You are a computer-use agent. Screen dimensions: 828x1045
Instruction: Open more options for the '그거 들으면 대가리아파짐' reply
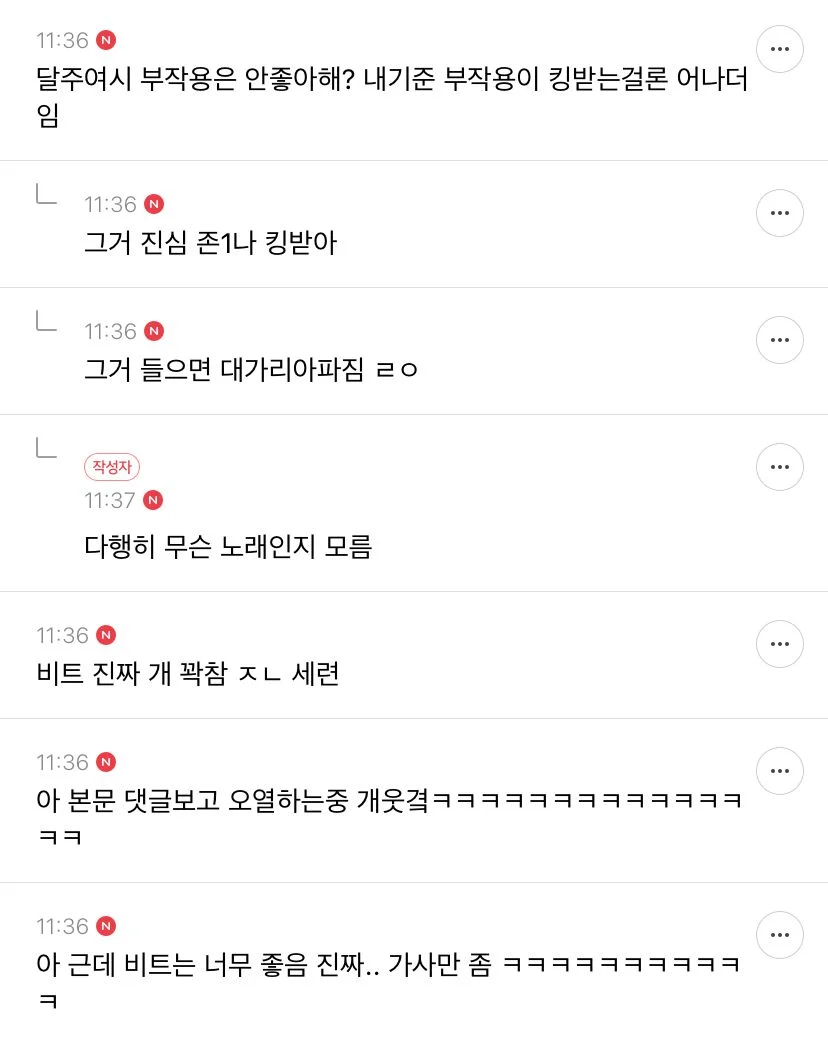[x=780, y=340]
